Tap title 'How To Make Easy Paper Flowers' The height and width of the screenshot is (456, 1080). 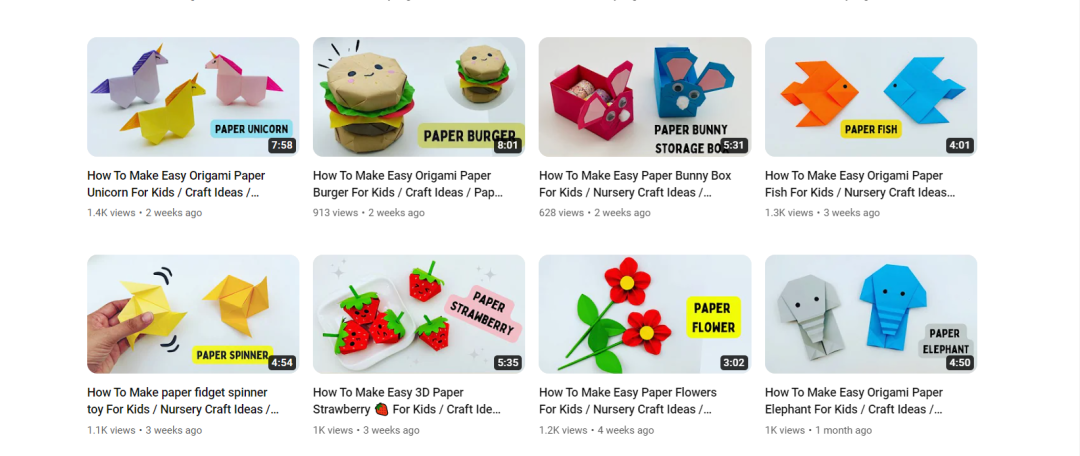pyautogui.click(x=627, y=401)
